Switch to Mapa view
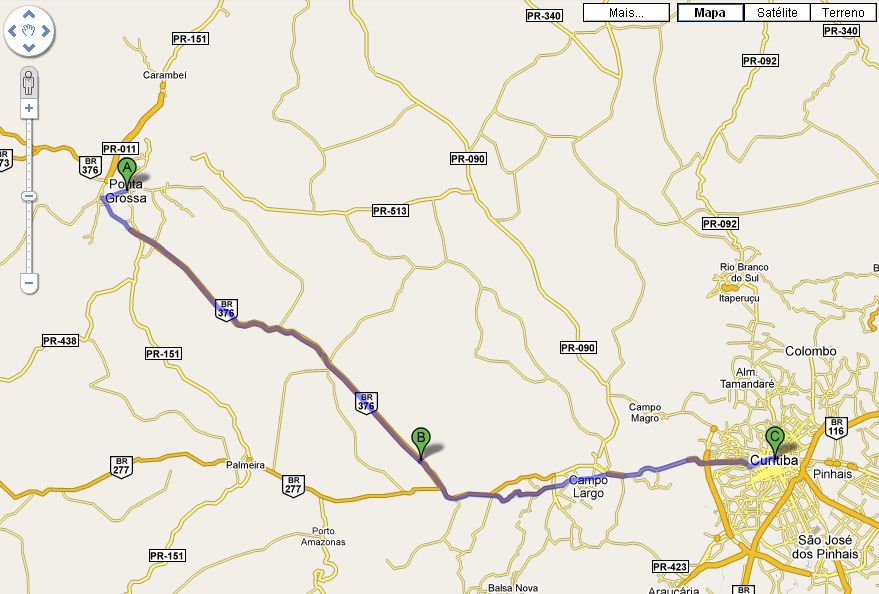Viewport: 879px width, 594px height. [x=710, y=13]
